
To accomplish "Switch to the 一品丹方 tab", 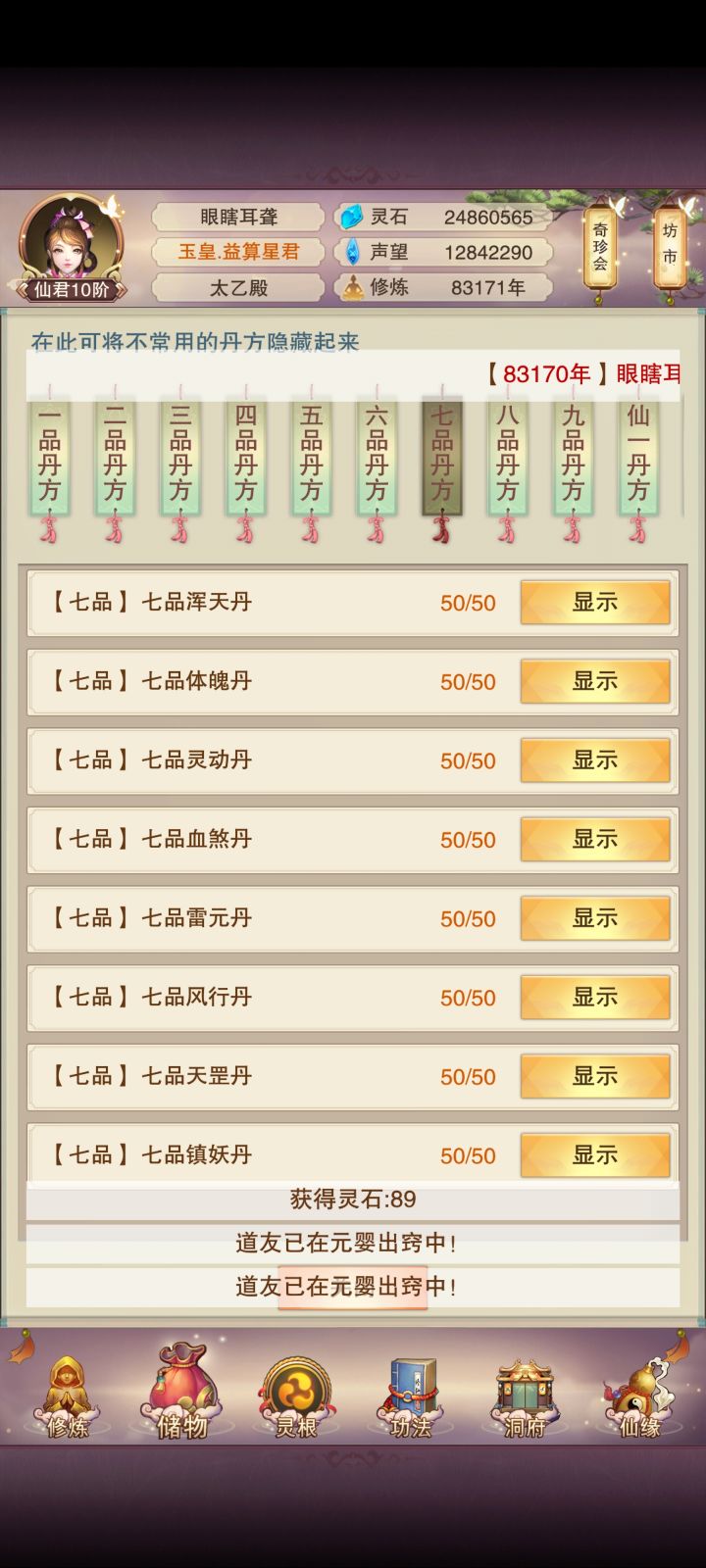I will pos(48,456).
